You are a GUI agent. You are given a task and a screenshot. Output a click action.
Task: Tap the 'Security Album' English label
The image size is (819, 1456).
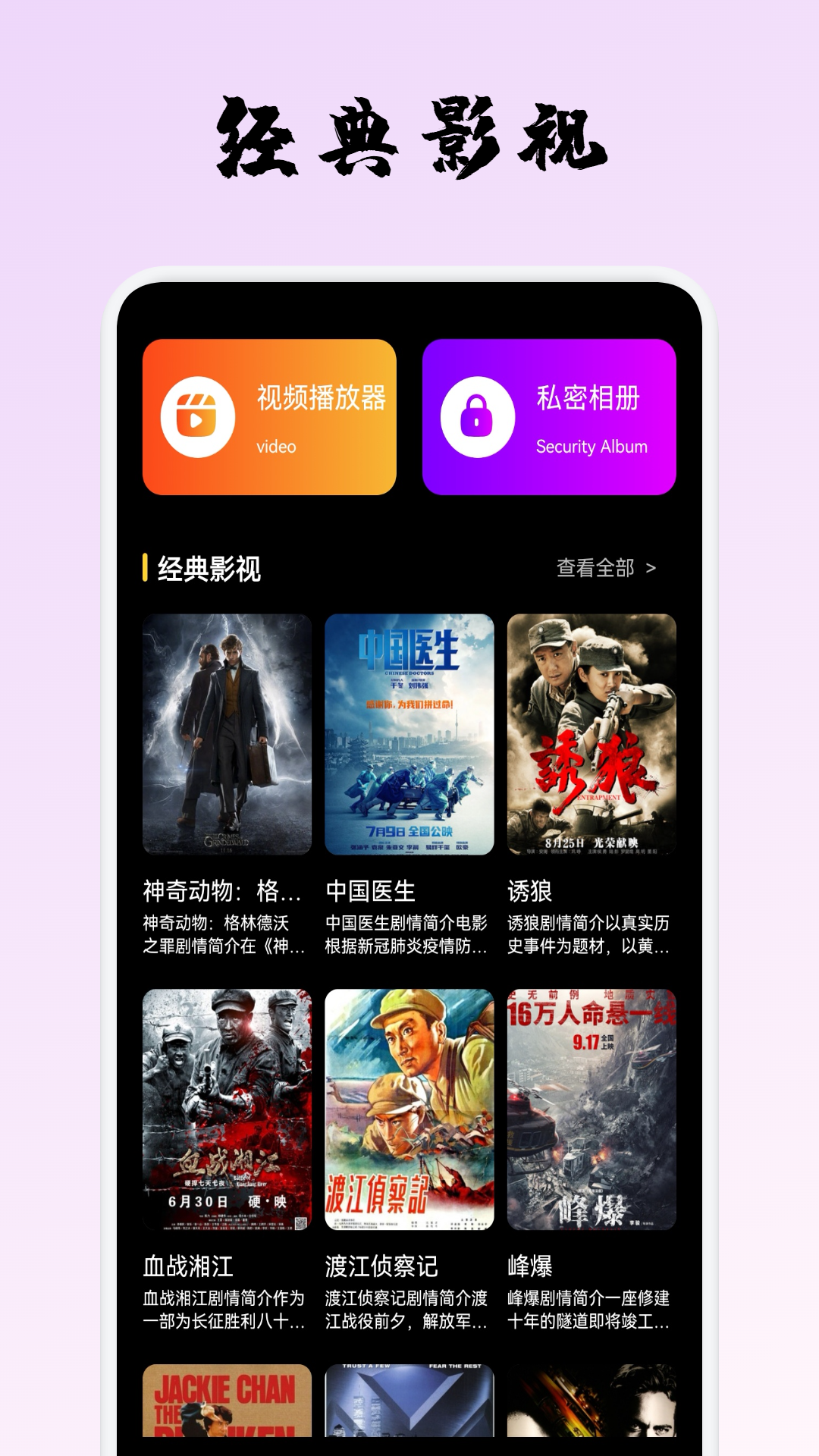coord(592,447)
